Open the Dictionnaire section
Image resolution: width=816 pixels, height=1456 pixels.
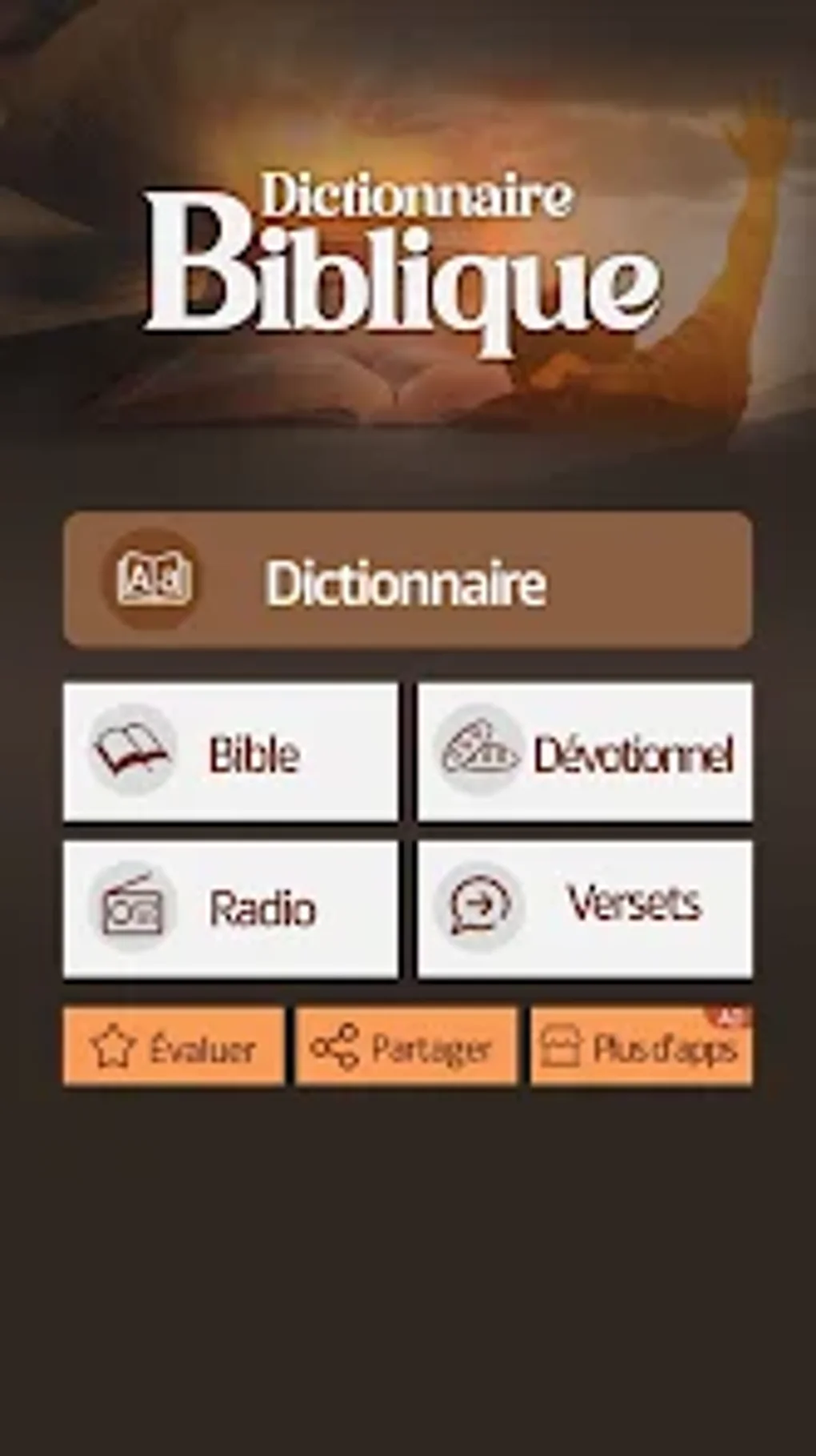[x=408, y=580]
